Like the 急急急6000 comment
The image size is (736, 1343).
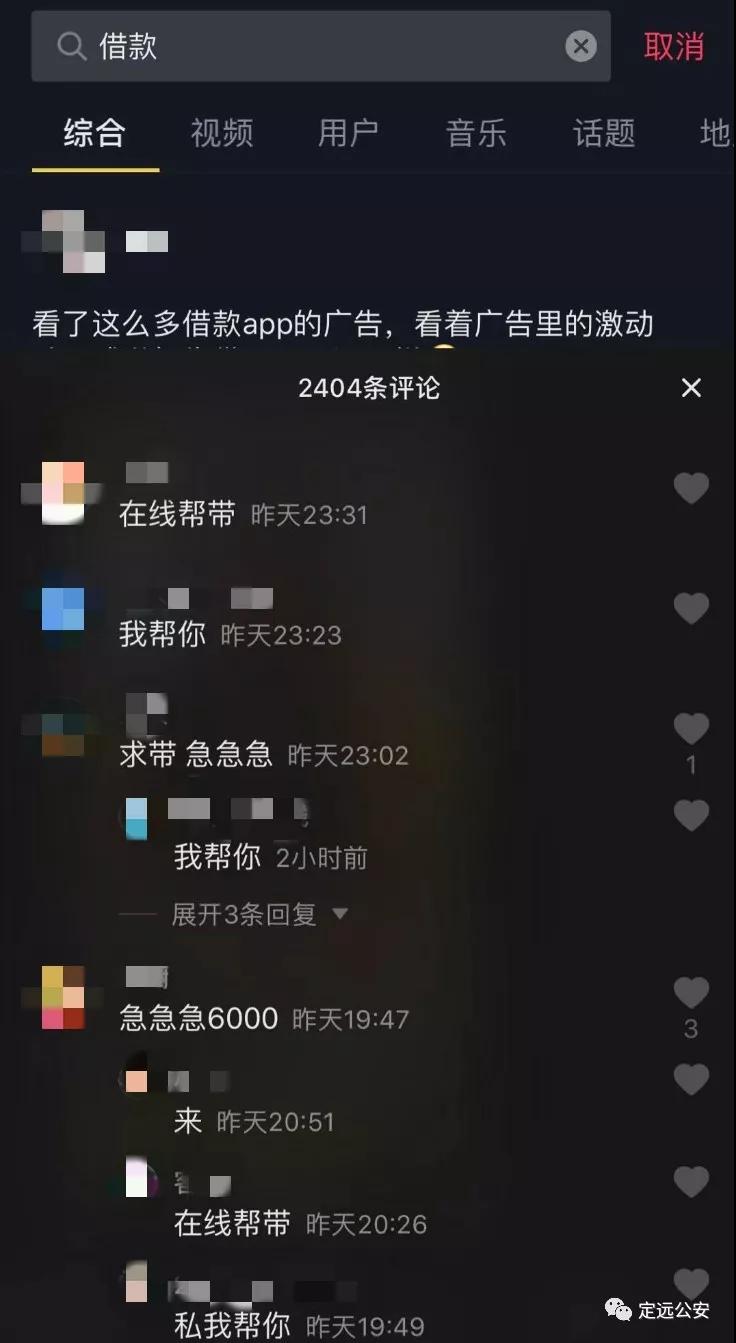[691, 993]
